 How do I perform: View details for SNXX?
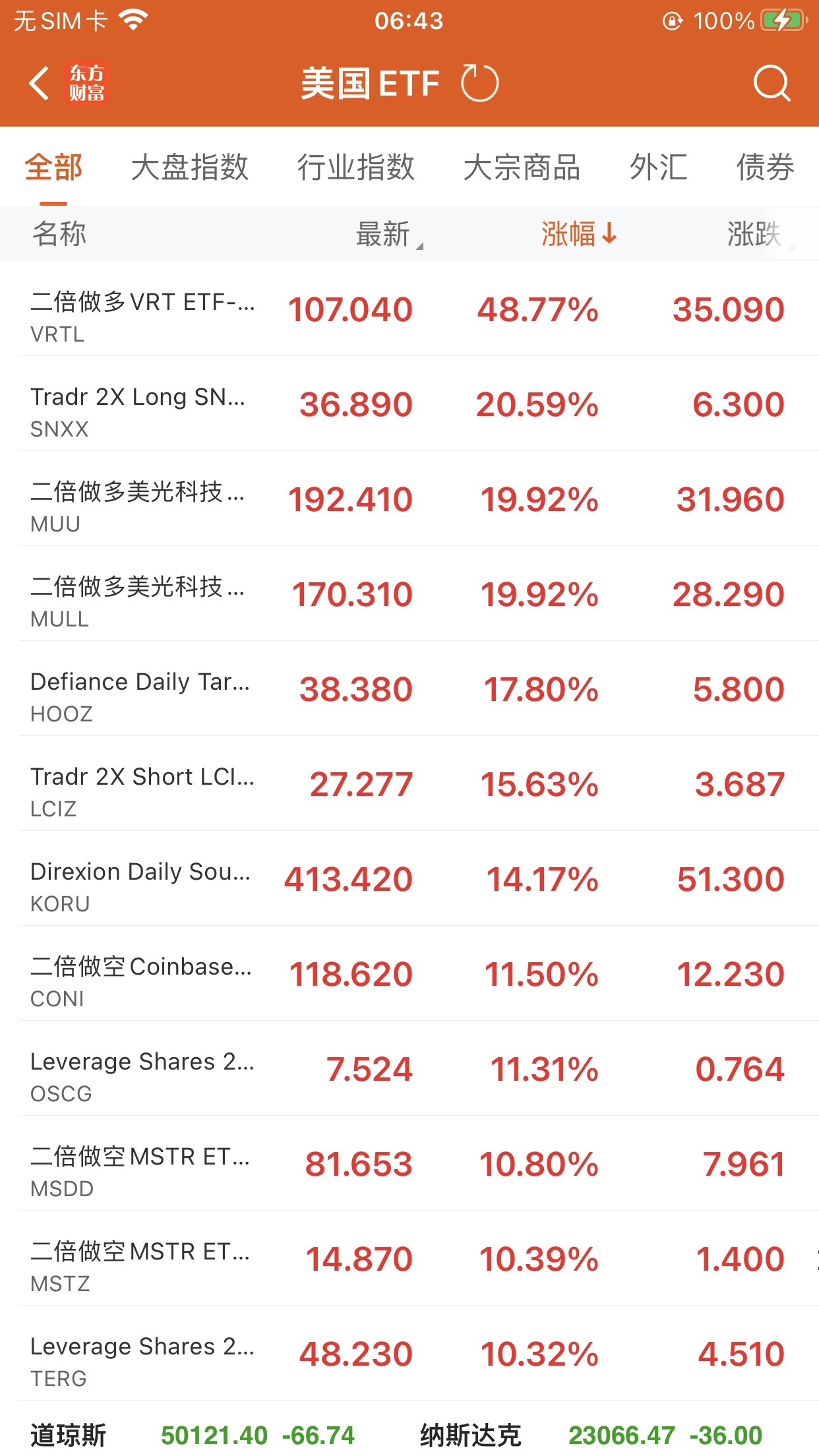409,404
